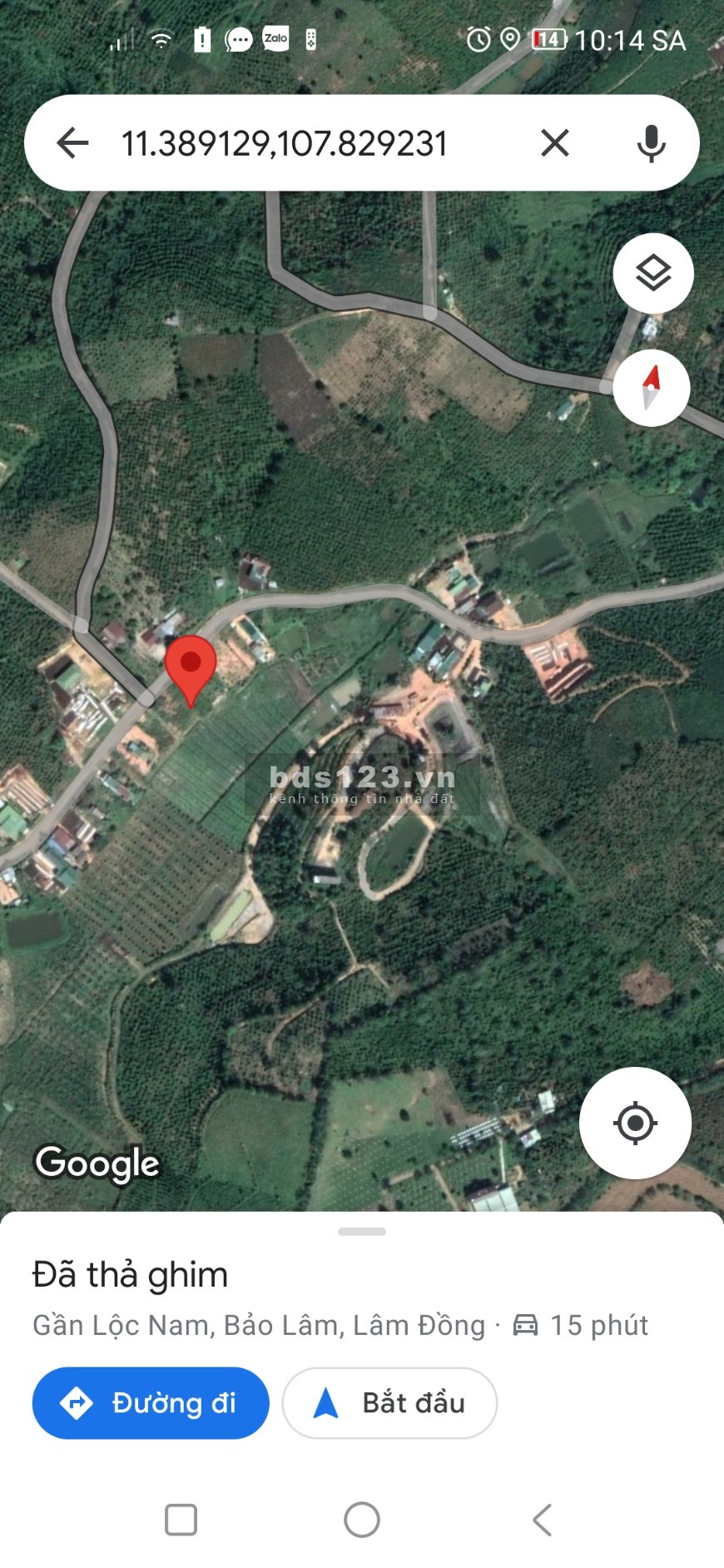Get directions with Đường đi

(151, 1403)
